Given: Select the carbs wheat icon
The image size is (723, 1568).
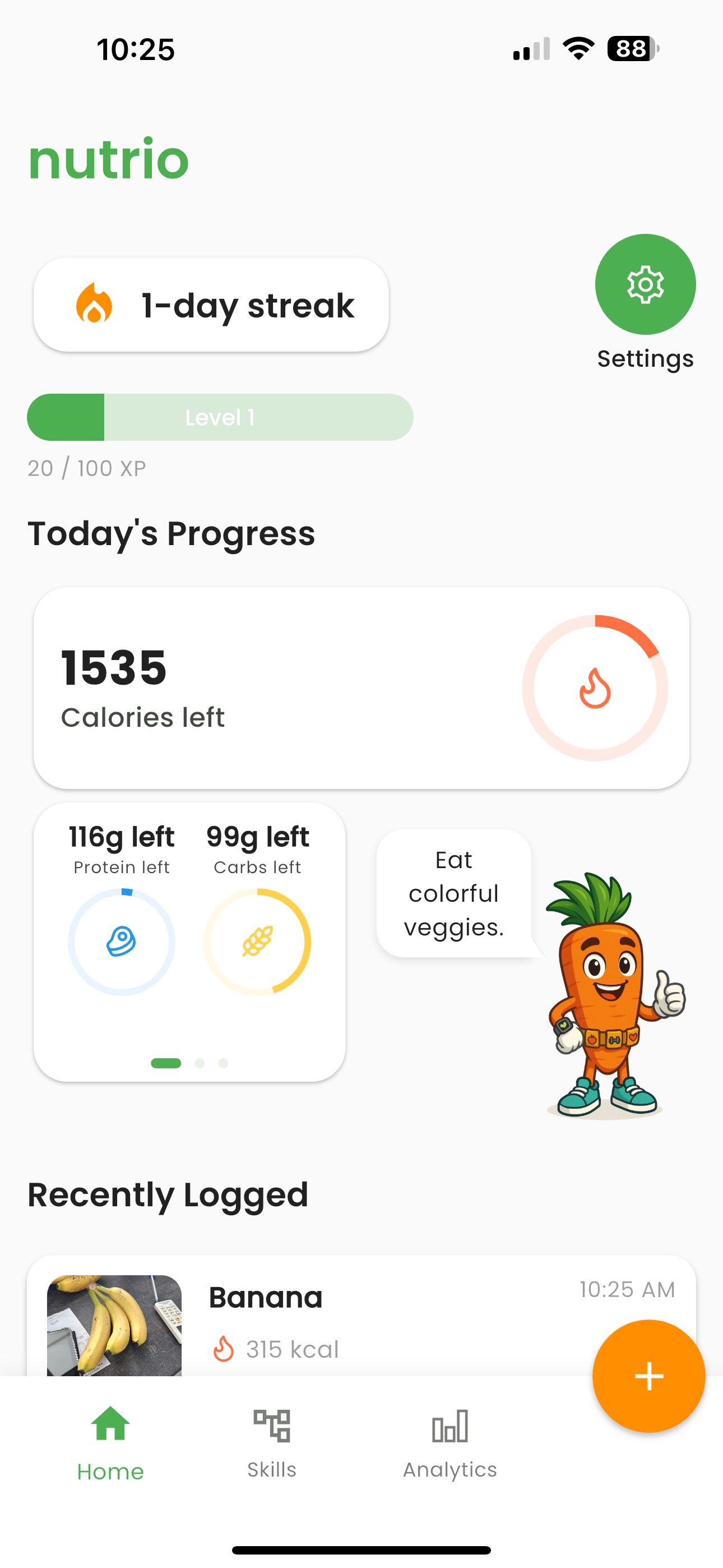Looking at the screenshot, I should [258, 941].
